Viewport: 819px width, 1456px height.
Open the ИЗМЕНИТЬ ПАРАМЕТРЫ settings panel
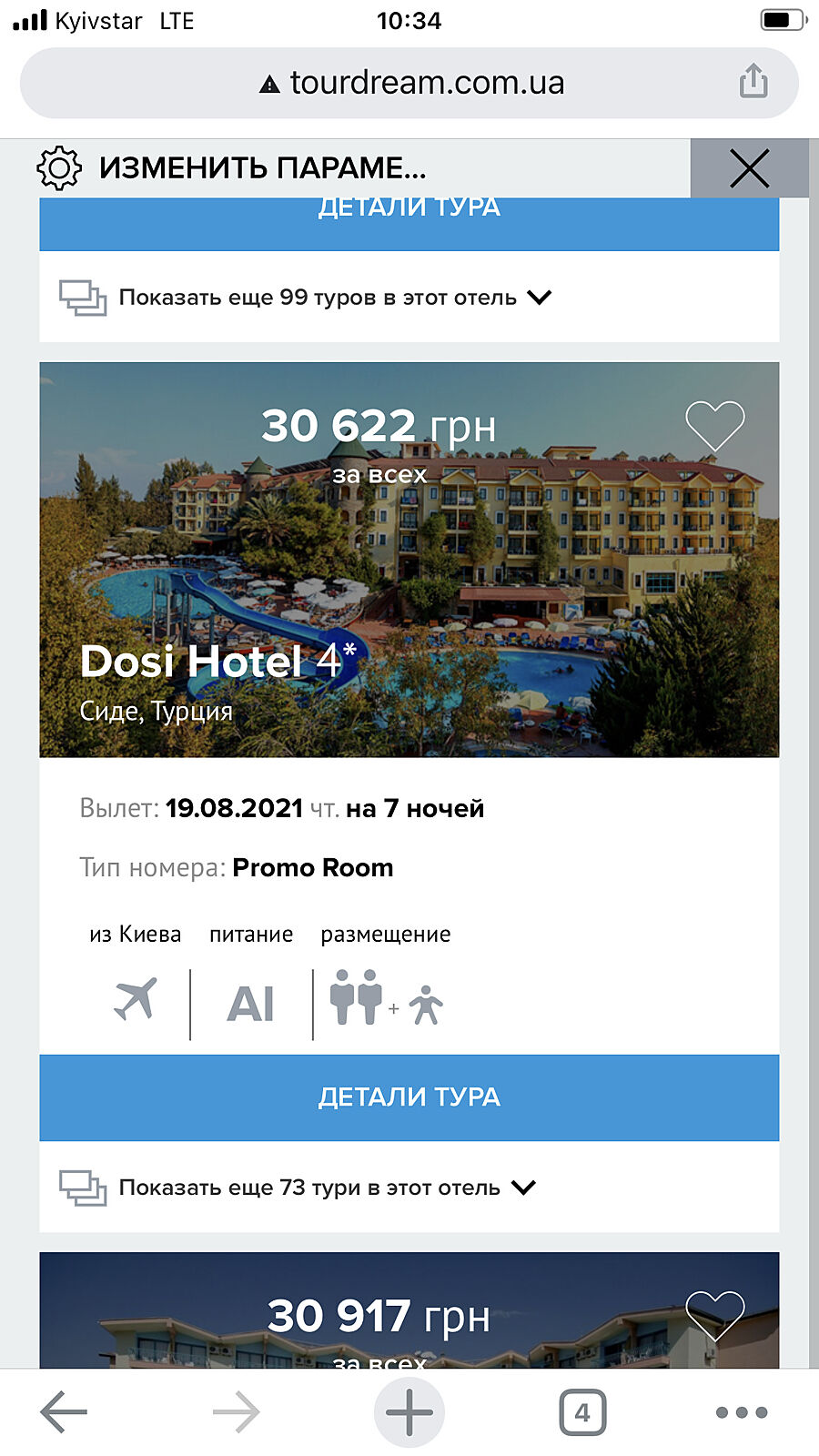pyautogui.click(x=232, y=168)
